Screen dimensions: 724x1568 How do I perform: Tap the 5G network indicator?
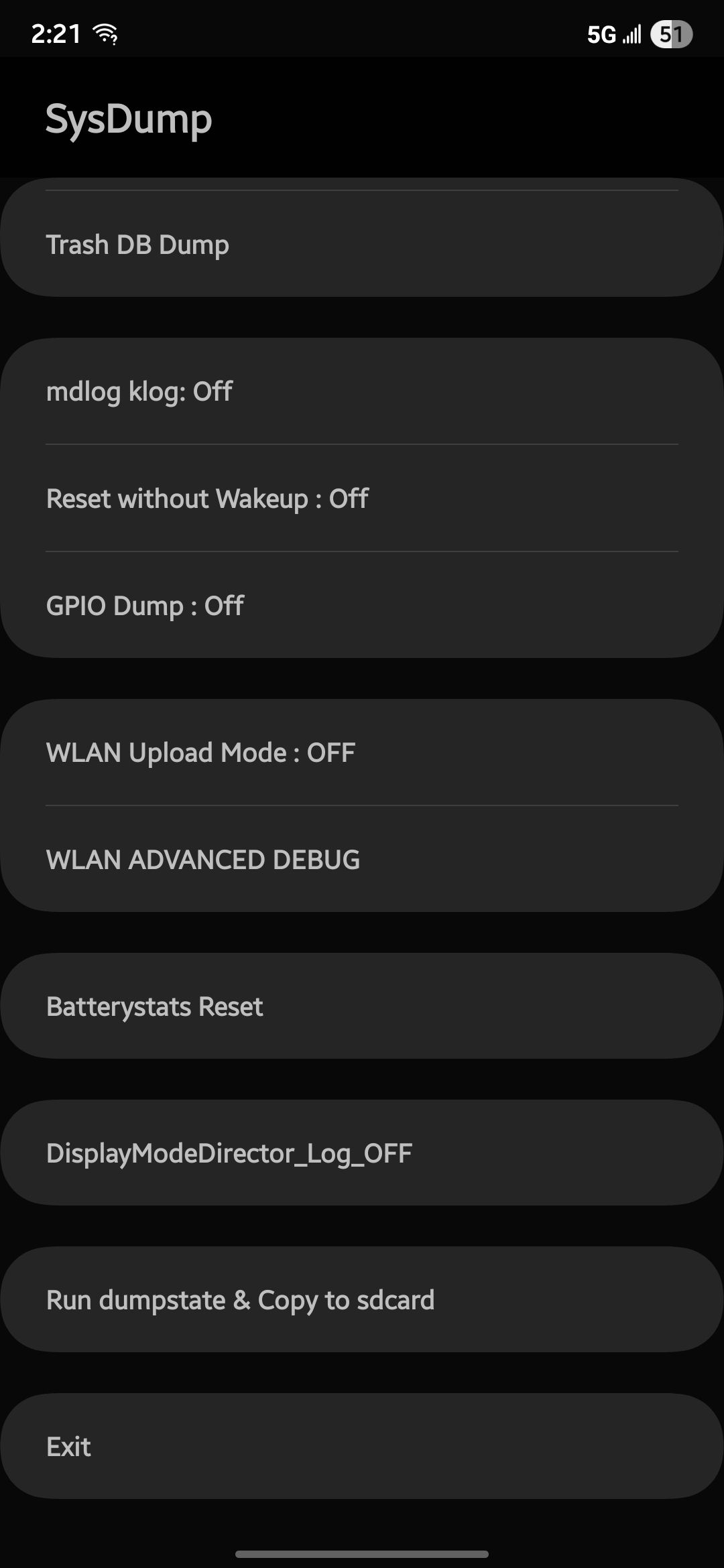[x=601, y=33]
